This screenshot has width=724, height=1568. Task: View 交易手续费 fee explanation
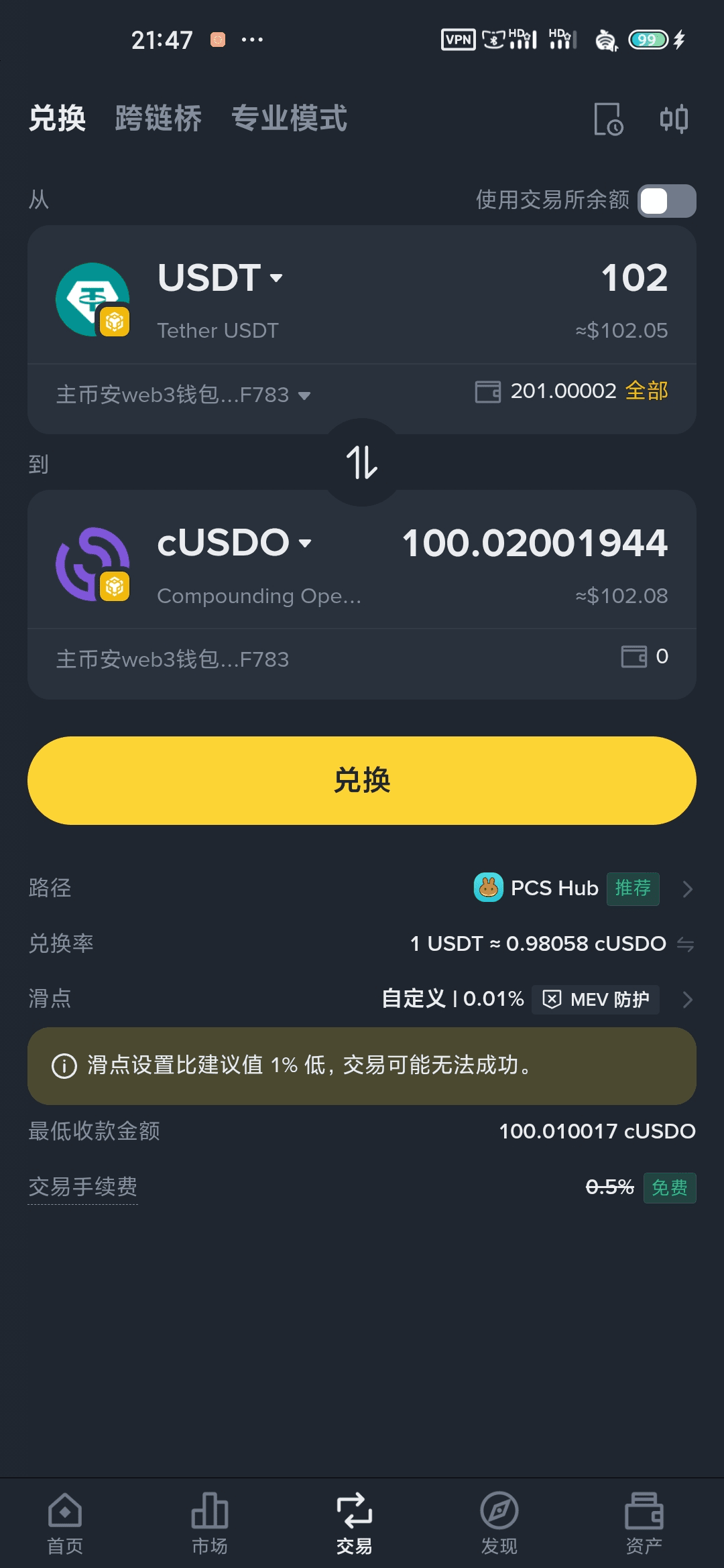[x=82, y=1187]
